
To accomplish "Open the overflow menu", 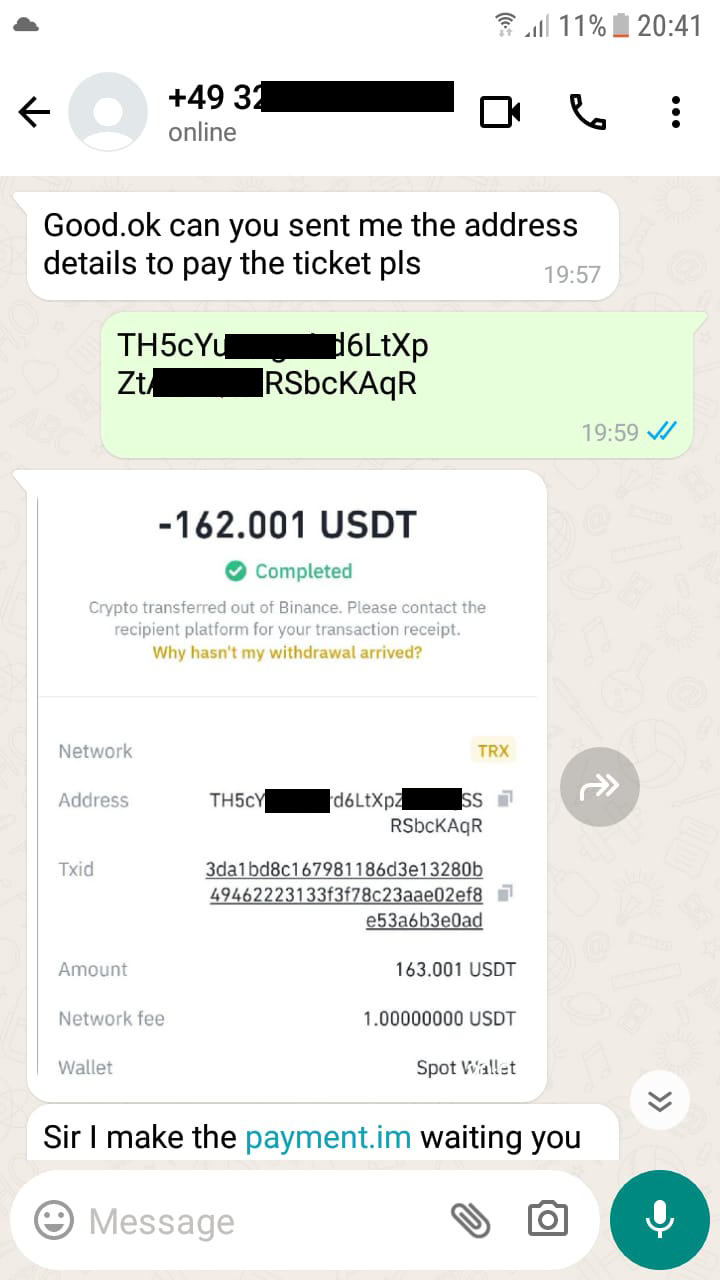I will coord(676,112).
